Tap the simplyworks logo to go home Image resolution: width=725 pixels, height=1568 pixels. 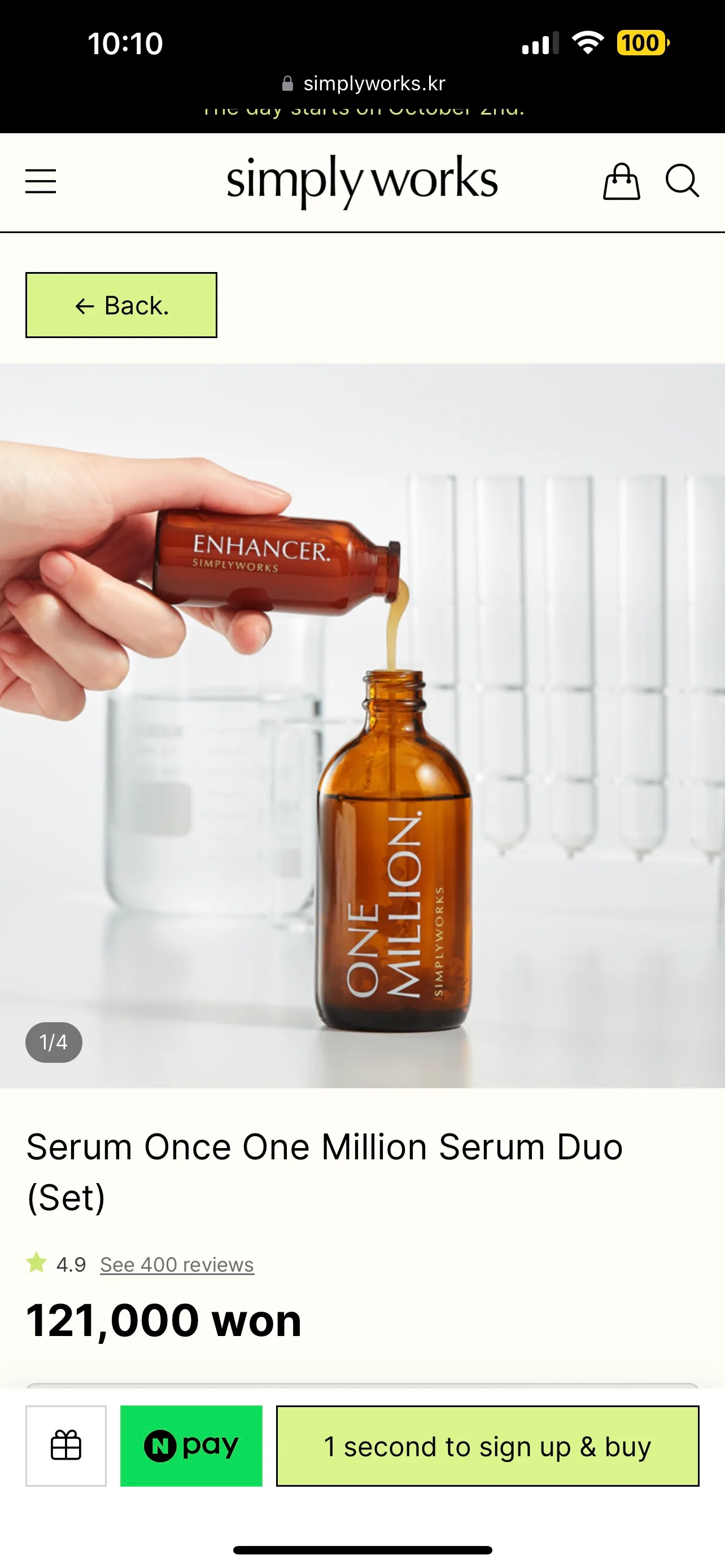coord(362,181)
